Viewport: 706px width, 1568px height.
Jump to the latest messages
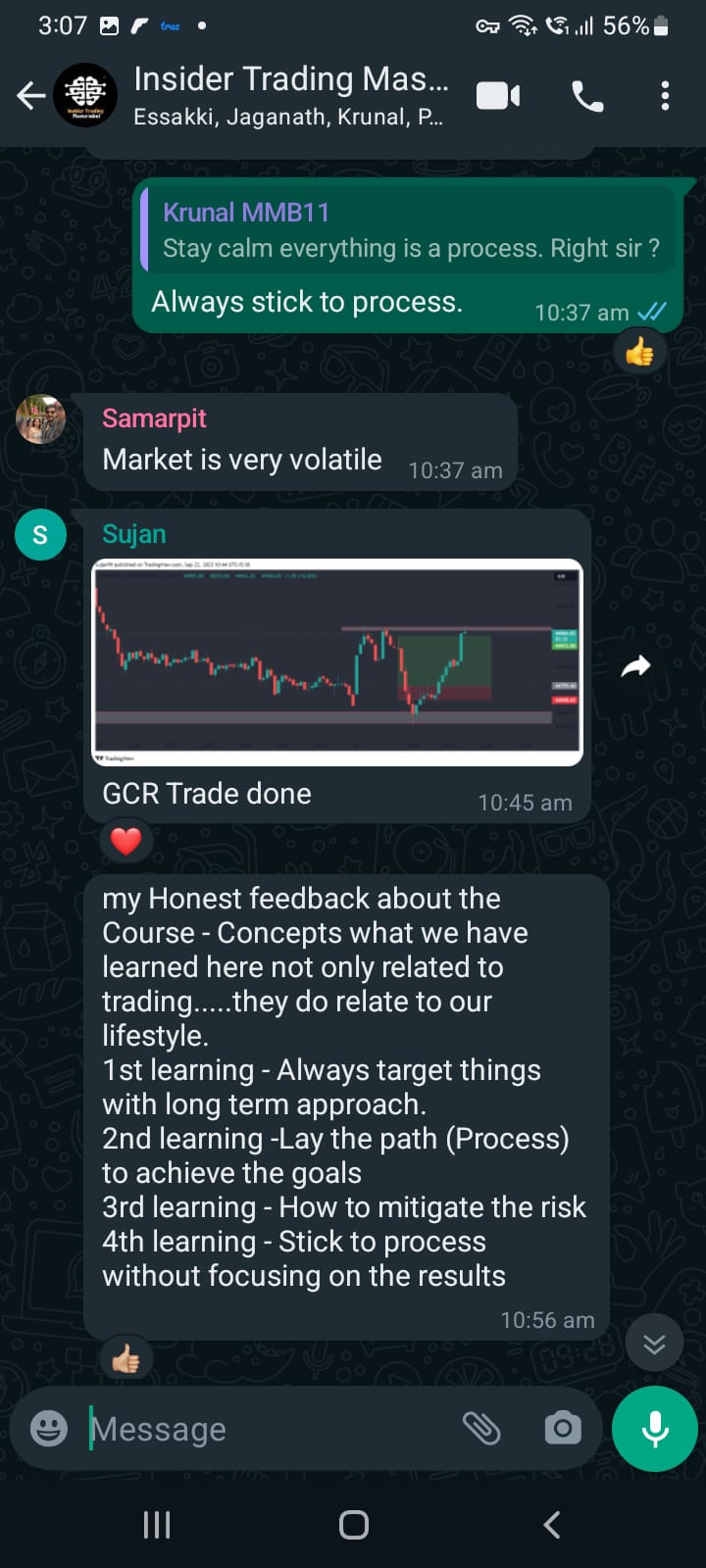click(x=654, y=1344)
